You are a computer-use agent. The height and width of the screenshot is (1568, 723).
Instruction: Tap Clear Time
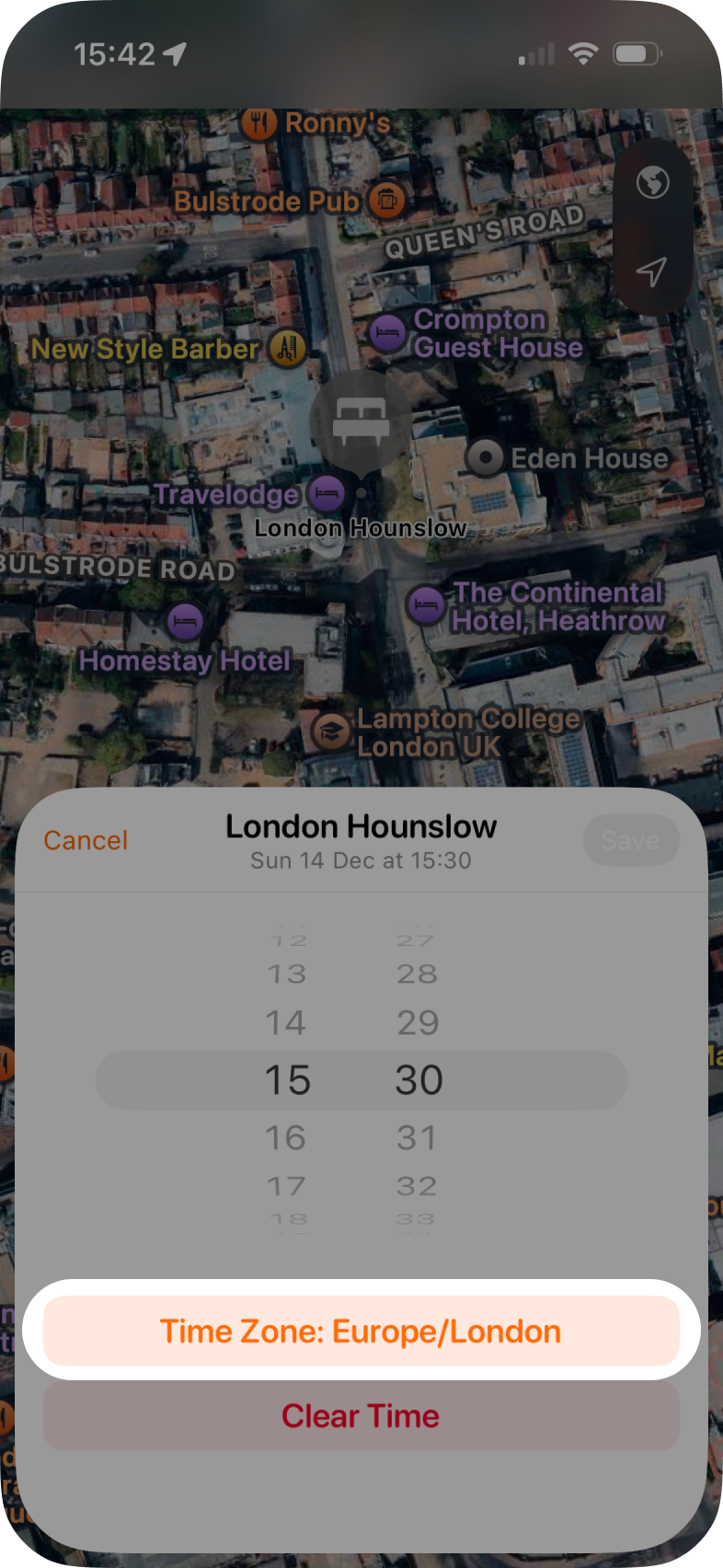coord(361,1415)
